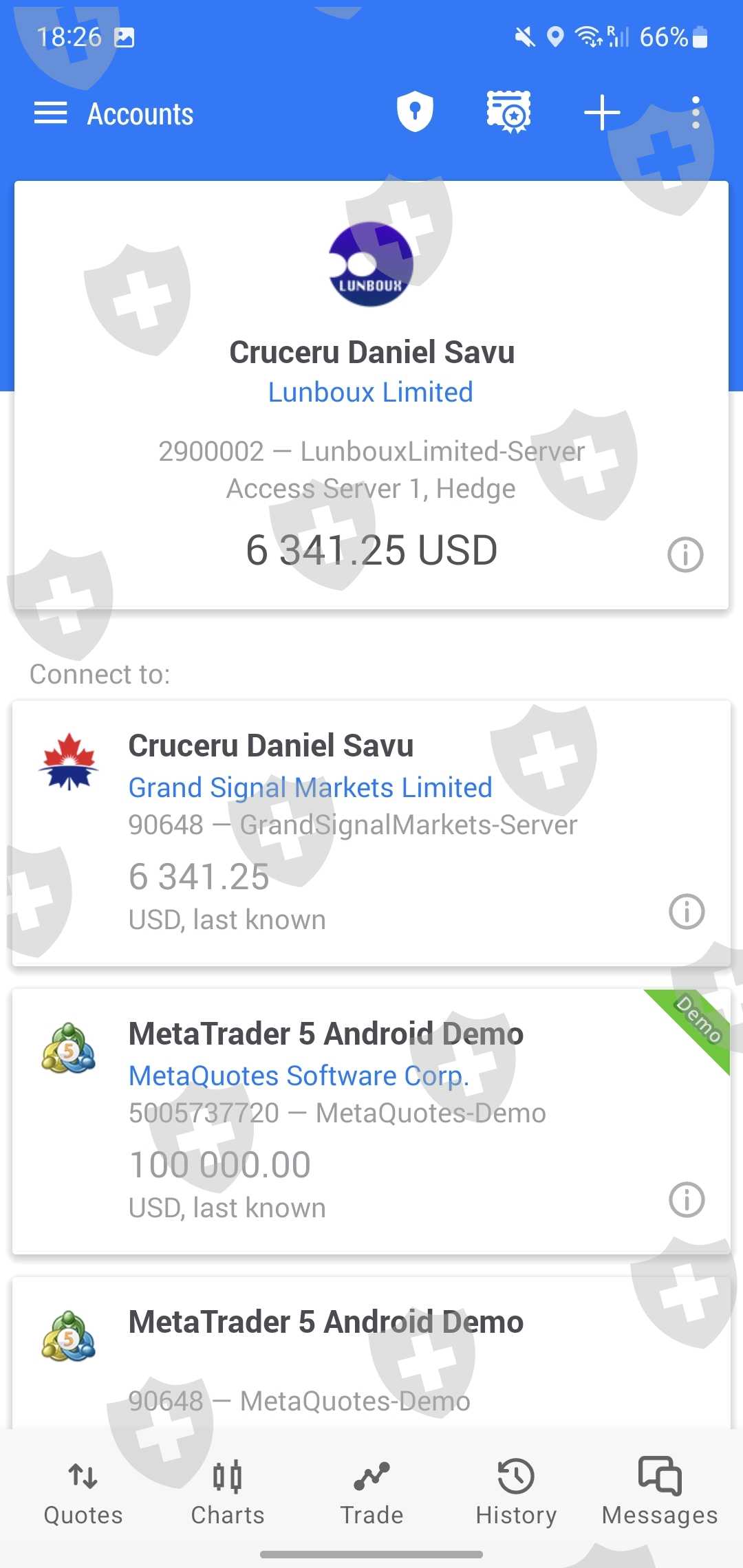Connect to MetaQuotes demo account 5005737720
Image resolution: width=743 pixels, height=1568 pixels.
click(371, 1121)
